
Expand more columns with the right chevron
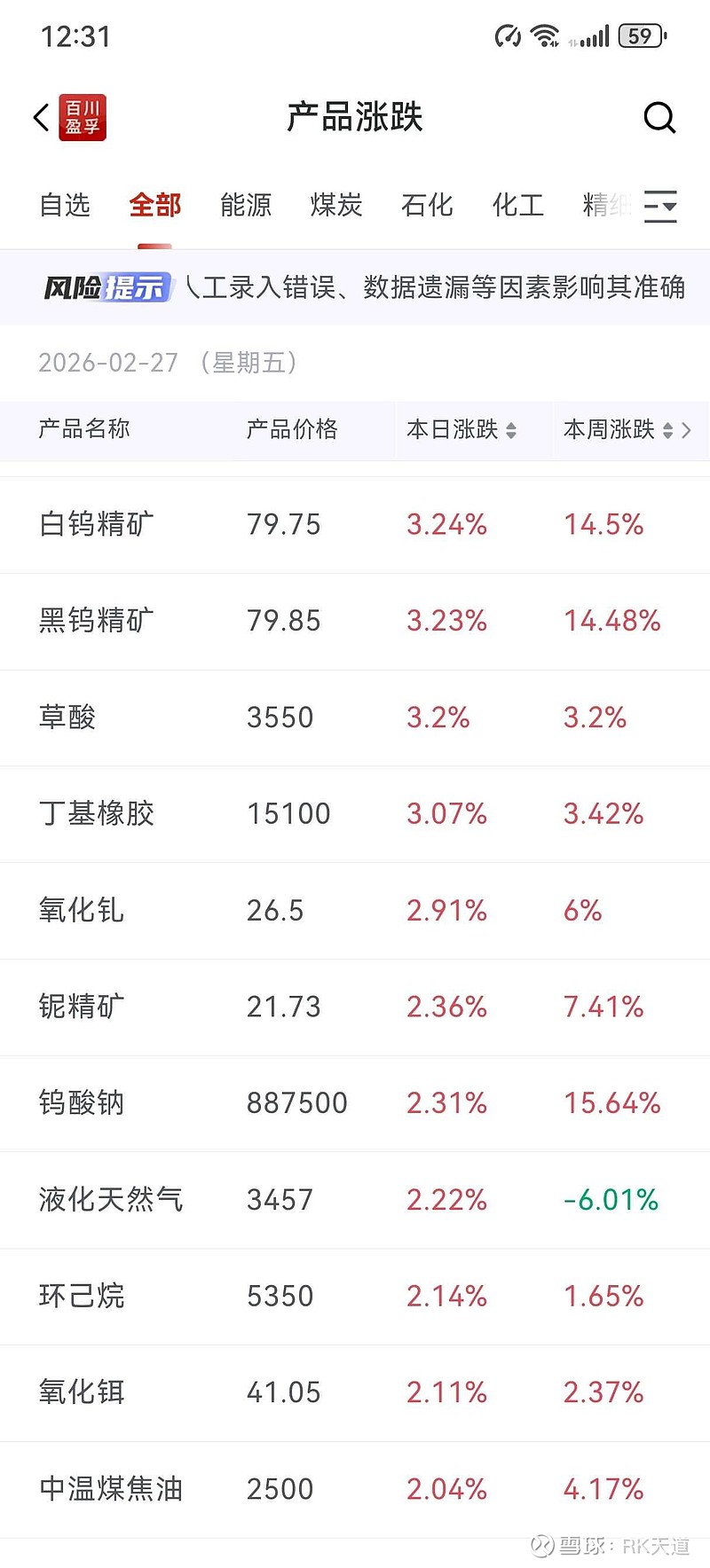point(686,431)
